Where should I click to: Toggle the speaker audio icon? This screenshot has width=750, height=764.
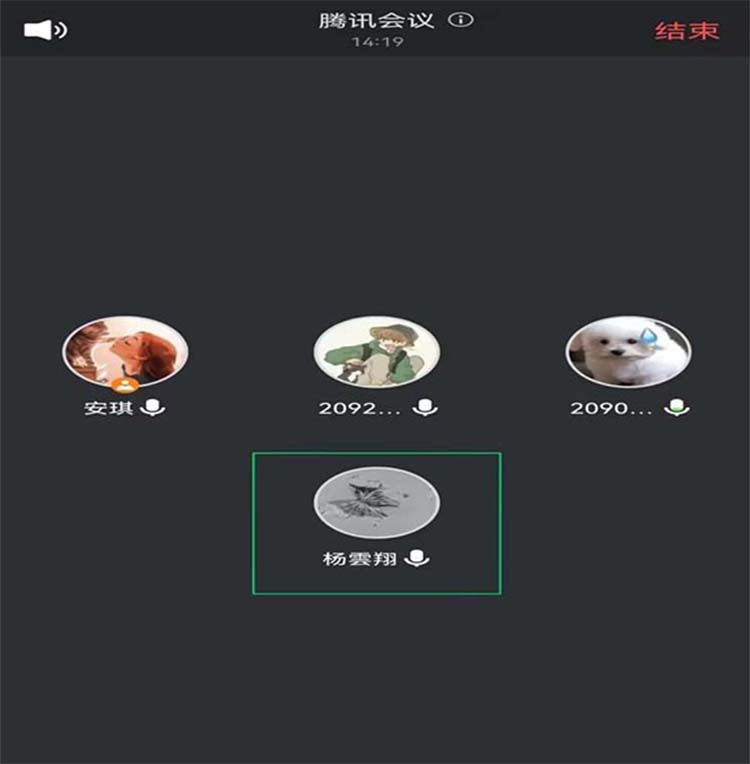45,31
